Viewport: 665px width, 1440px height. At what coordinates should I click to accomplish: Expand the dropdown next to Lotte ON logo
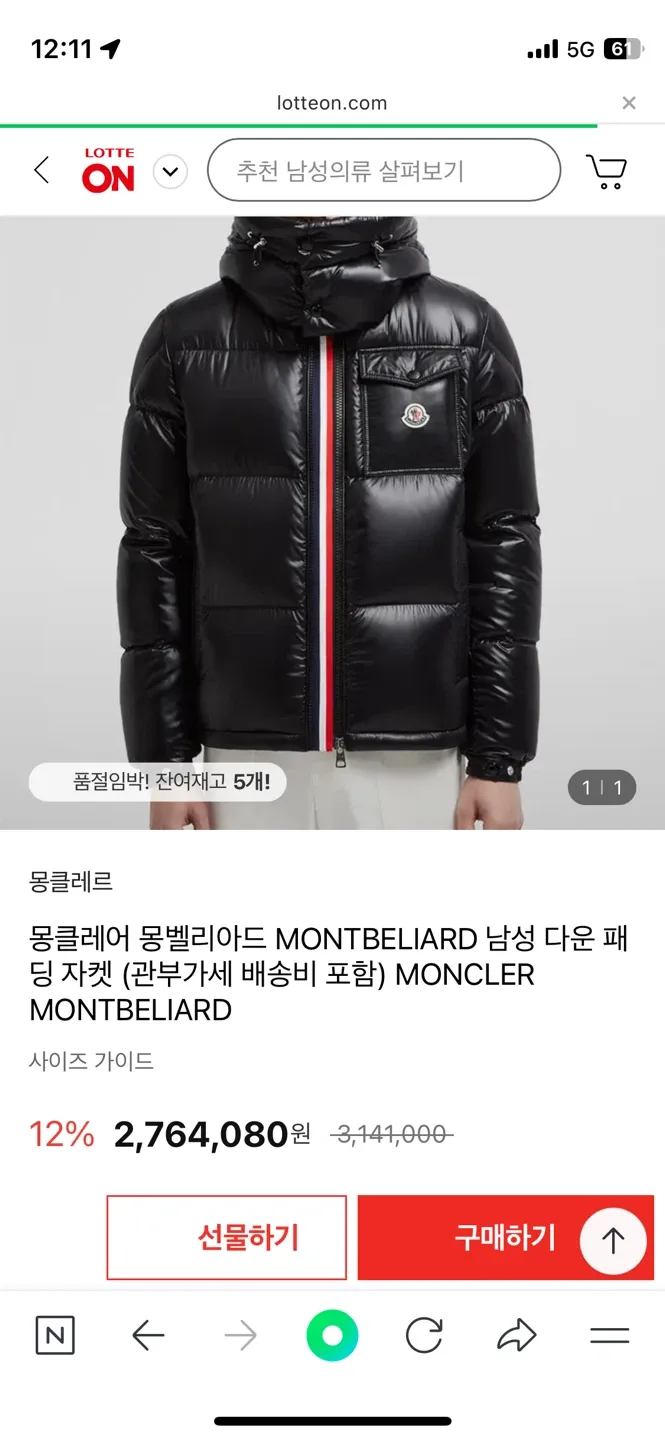click(170, 172)
